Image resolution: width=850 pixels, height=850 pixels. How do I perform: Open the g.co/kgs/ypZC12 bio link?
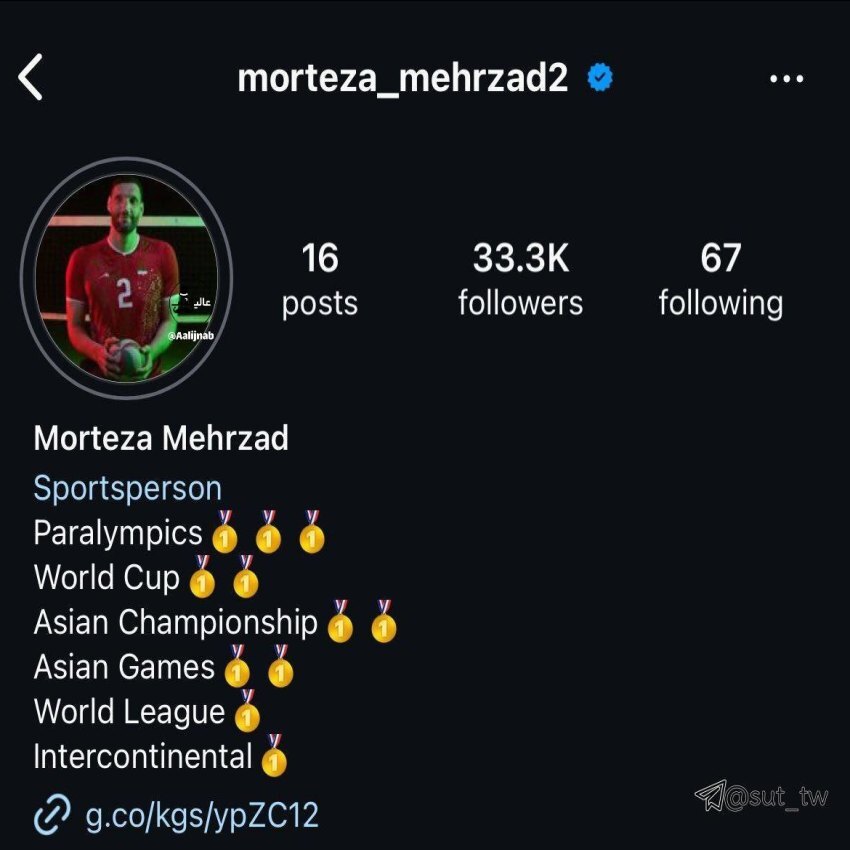point(200,815)
